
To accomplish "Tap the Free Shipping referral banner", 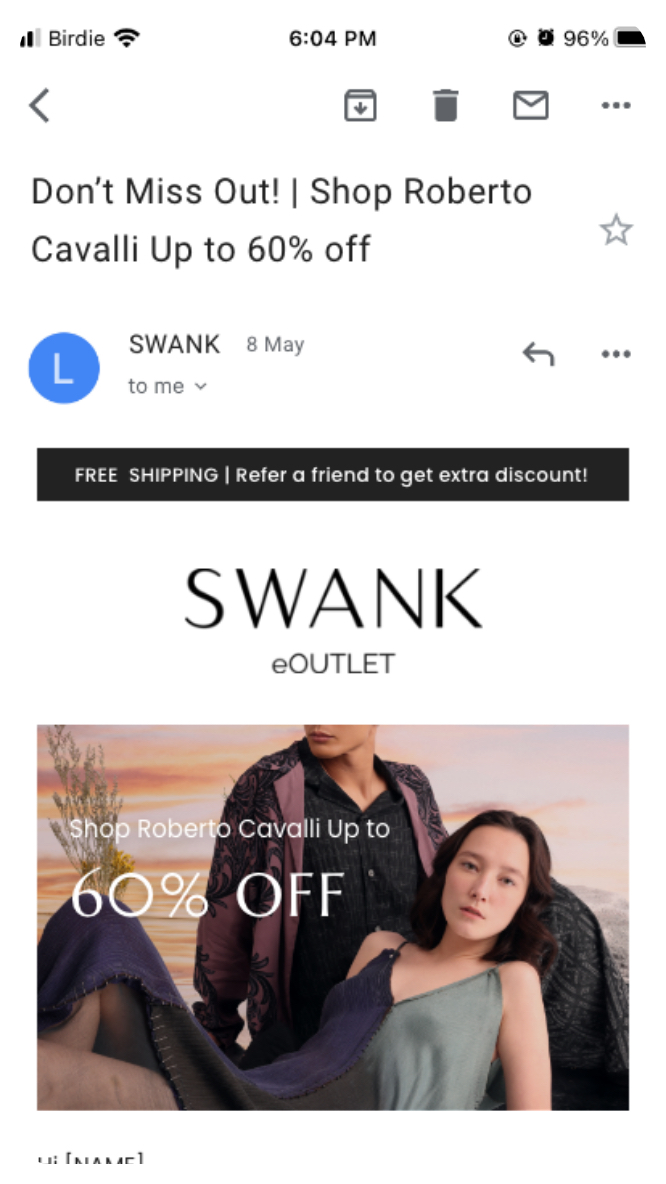I will point(333,474).
